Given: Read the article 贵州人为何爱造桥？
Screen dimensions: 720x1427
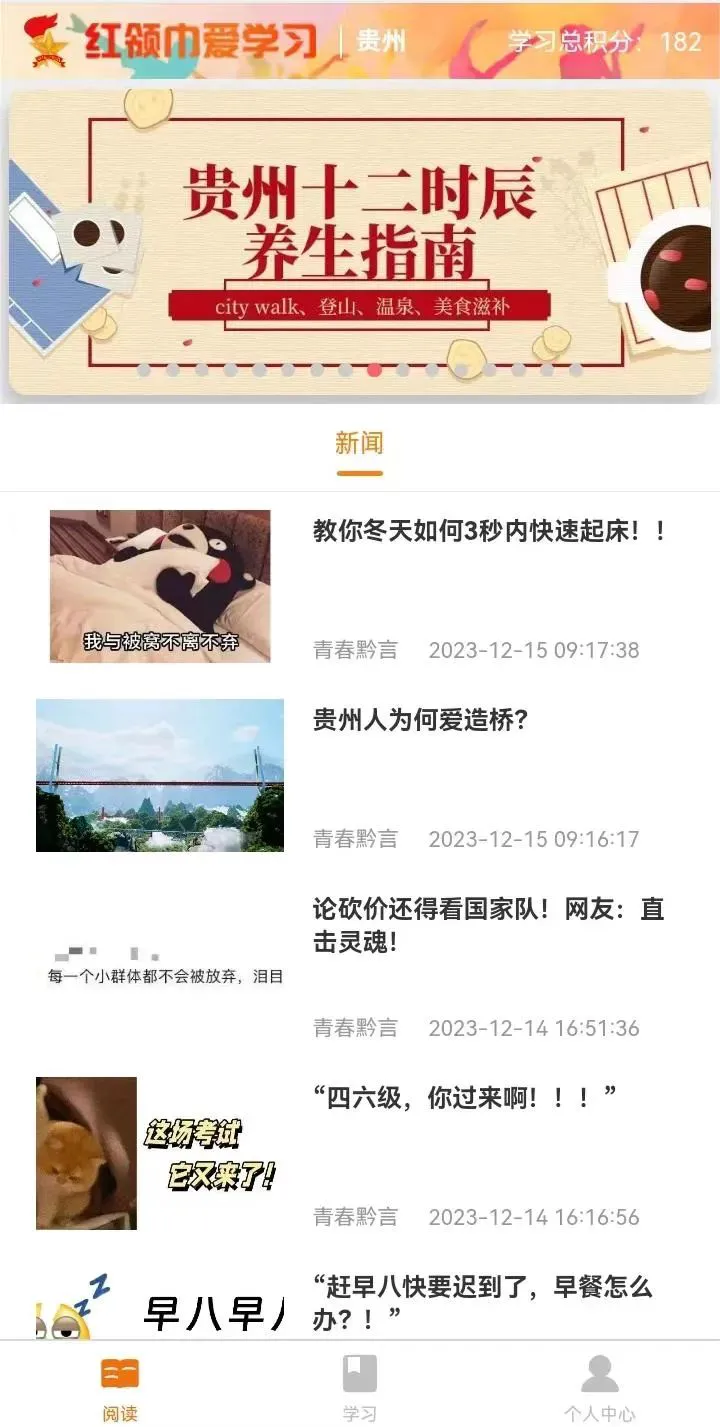Looking at the screenshot, I should [x=420, y=721].
